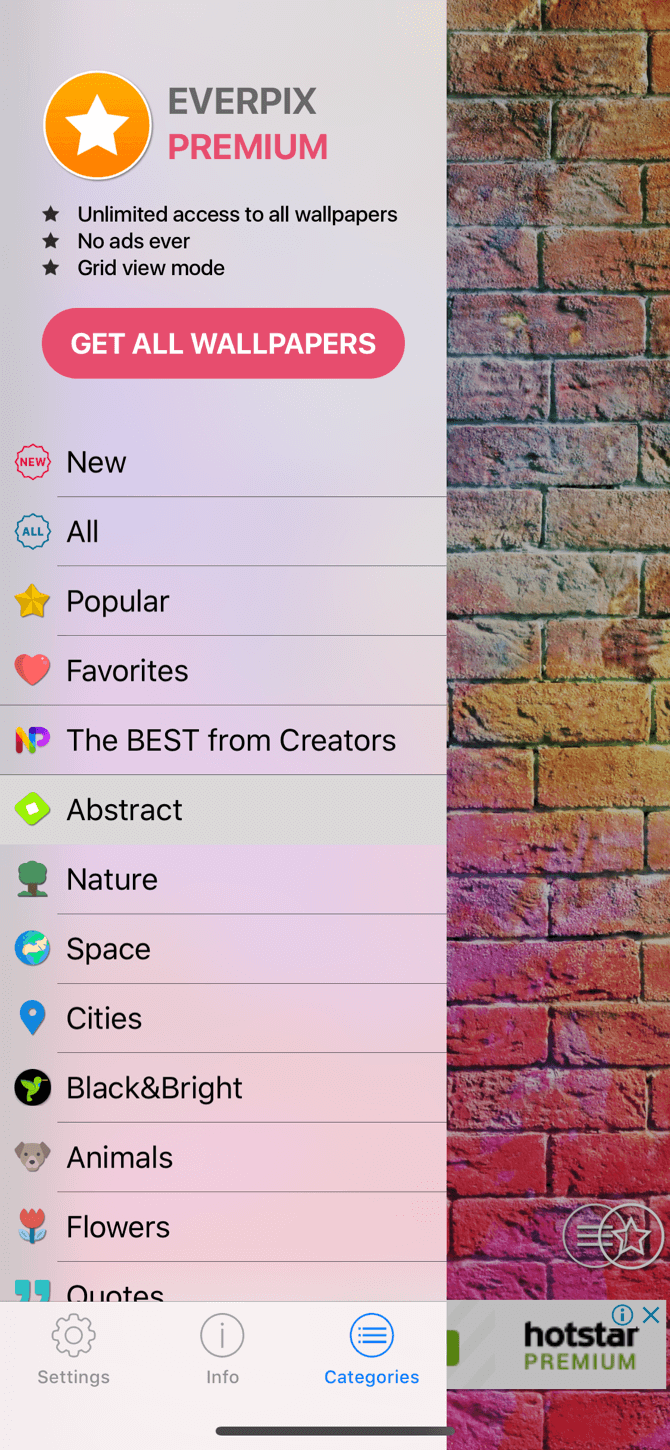Image resolution: width=670 pixels, height=1450 pixels.
Task: Select the All category
Action: click(223, 532)
